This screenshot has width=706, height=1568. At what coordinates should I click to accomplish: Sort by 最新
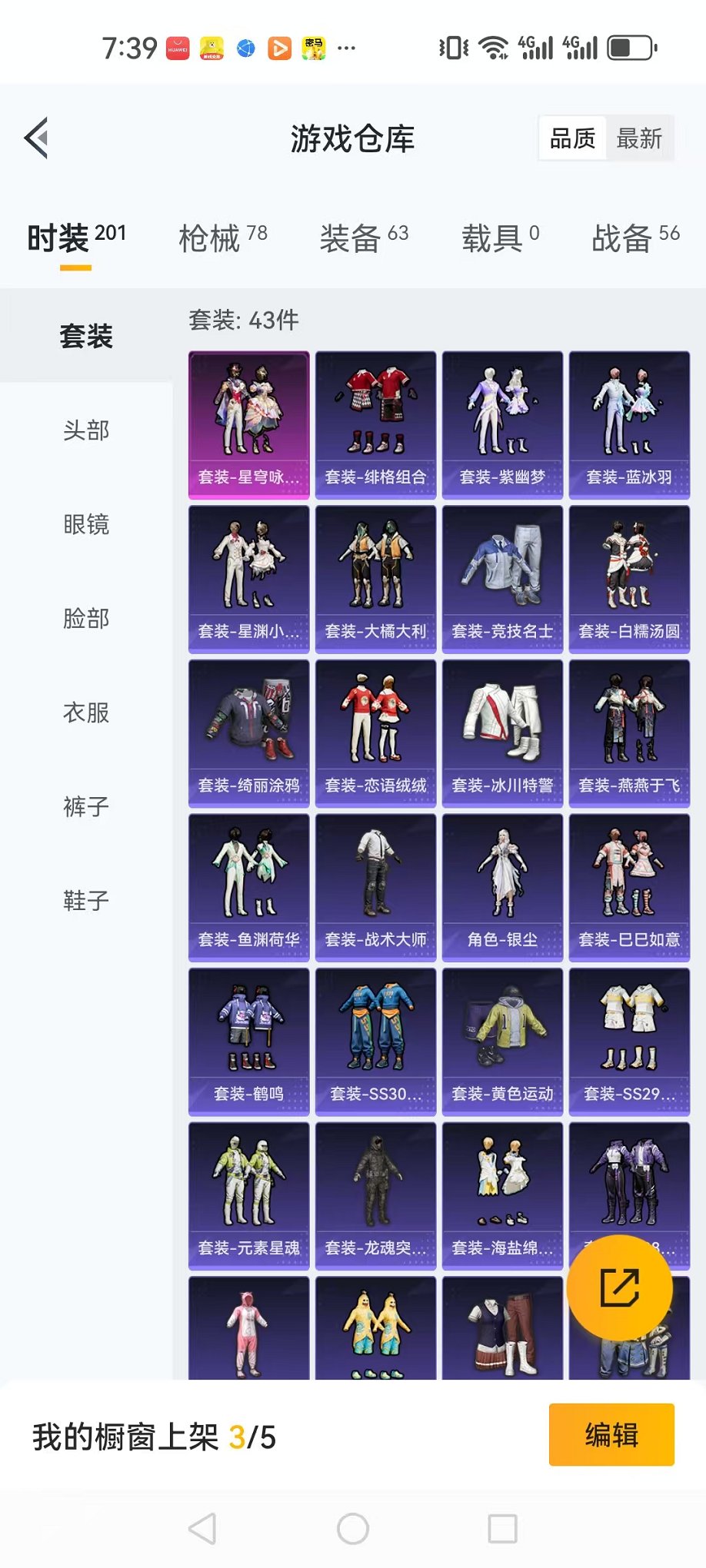639,138
